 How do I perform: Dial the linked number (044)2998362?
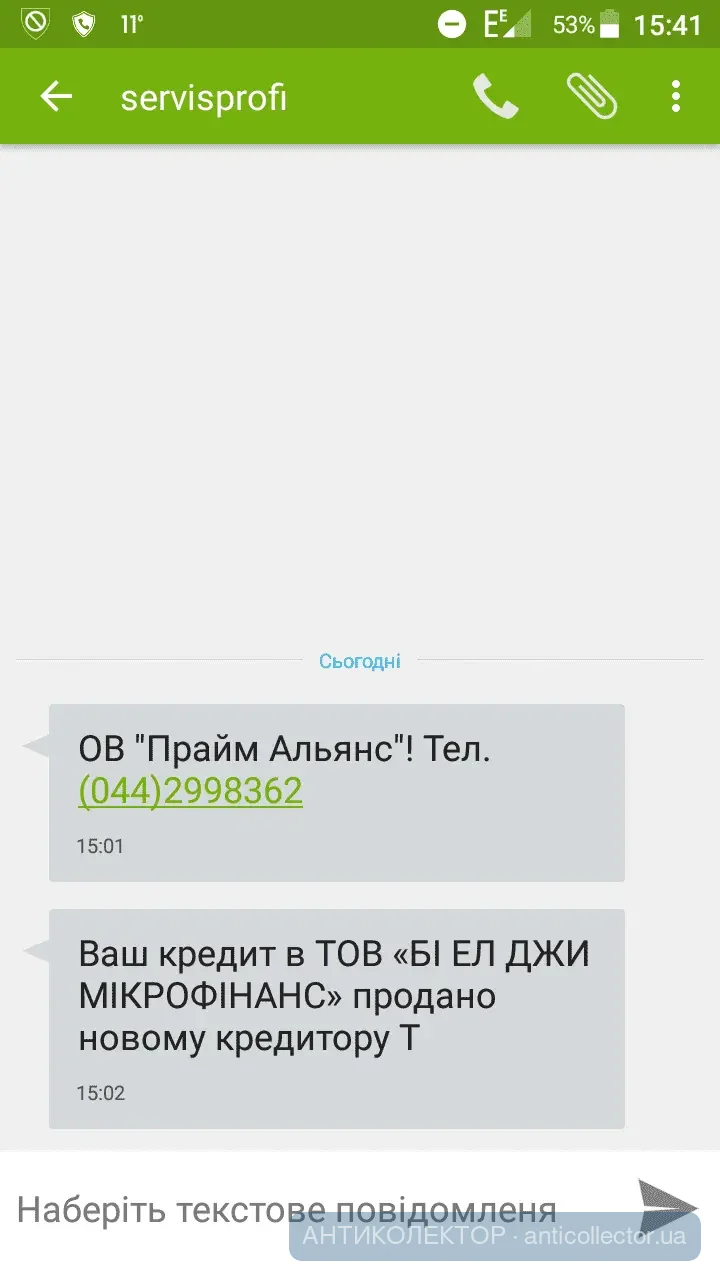190,791
